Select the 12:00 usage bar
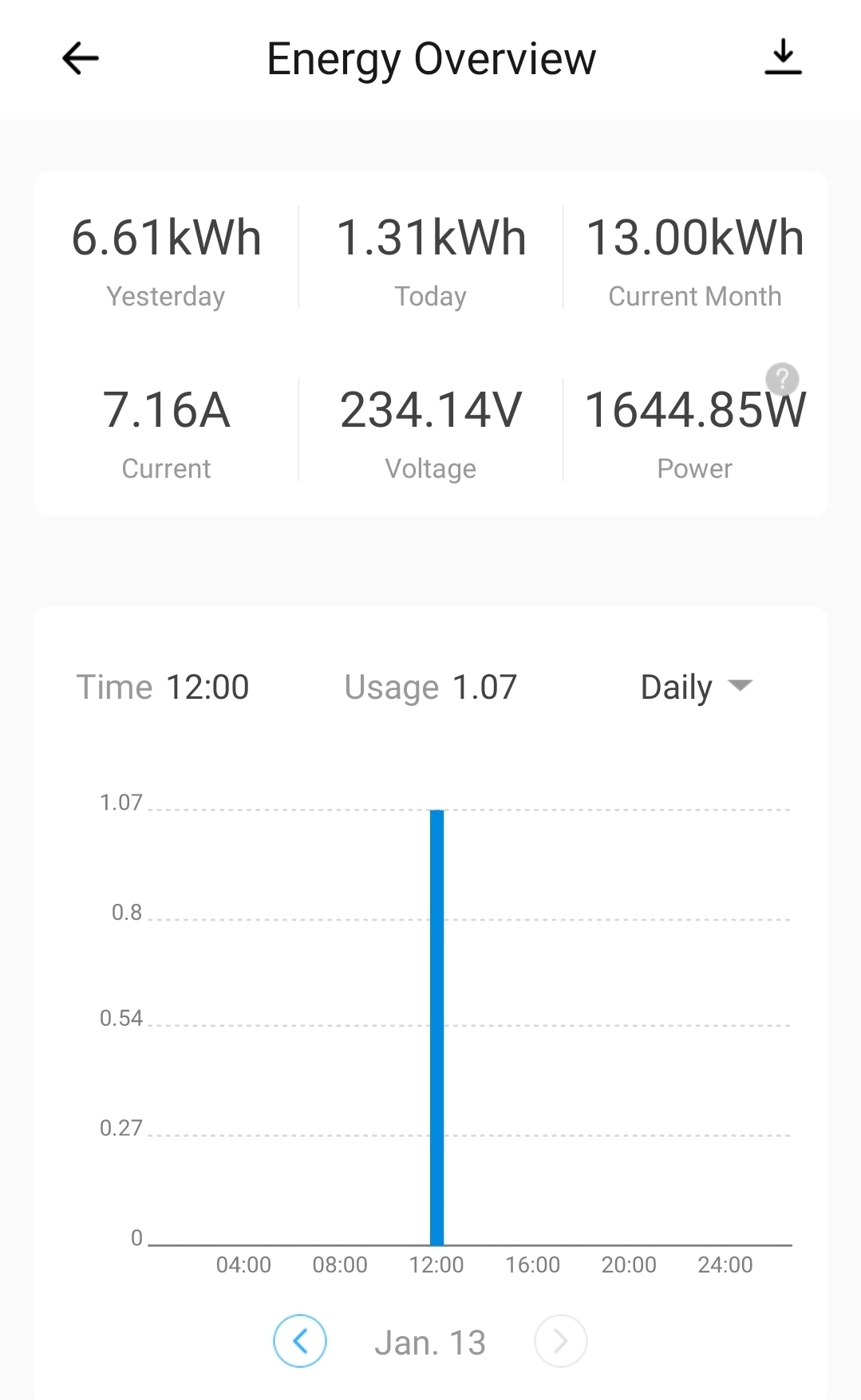The width and height of the screenshot is (861, 1400). [x=436, y=1027]
